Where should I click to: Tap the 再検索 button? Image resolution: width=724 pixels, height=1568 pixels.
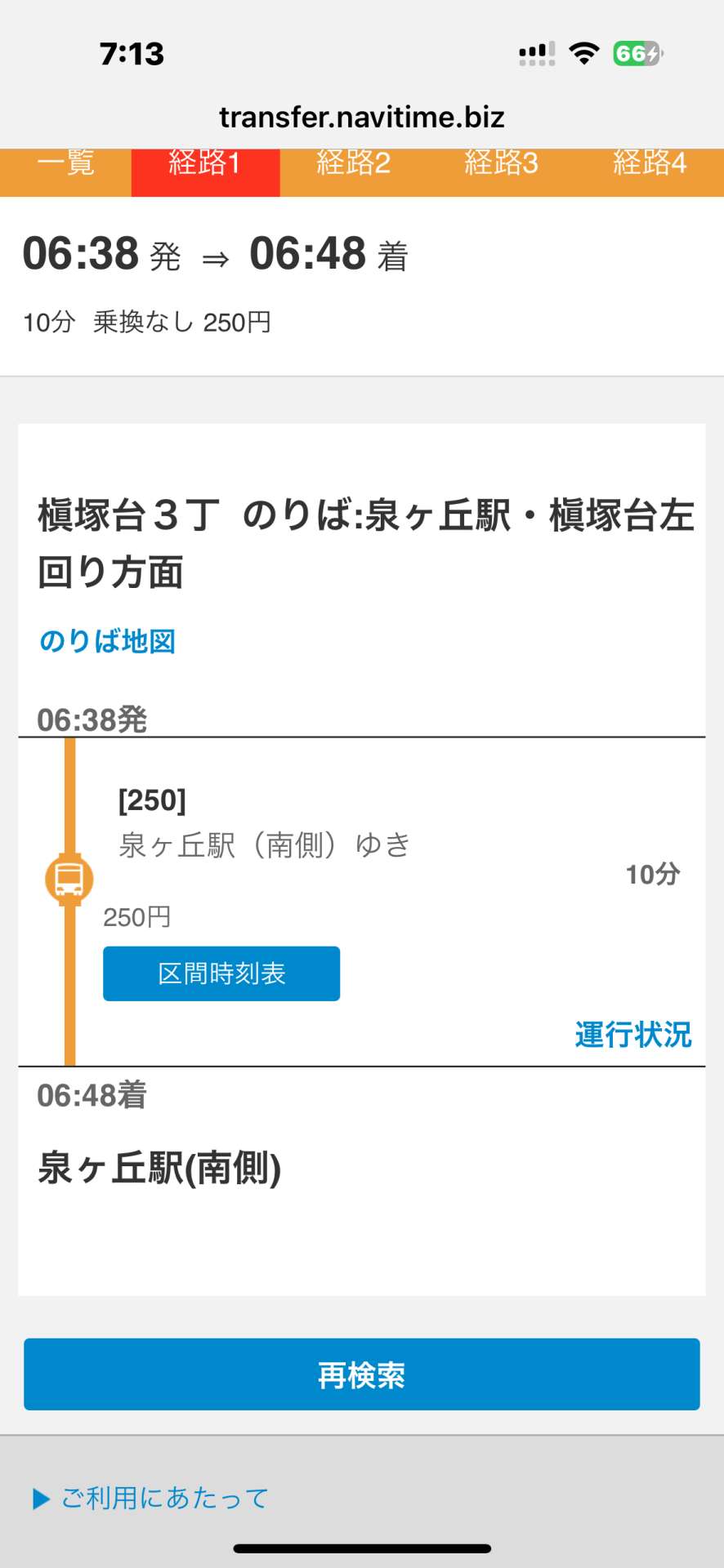(361, 1375)
